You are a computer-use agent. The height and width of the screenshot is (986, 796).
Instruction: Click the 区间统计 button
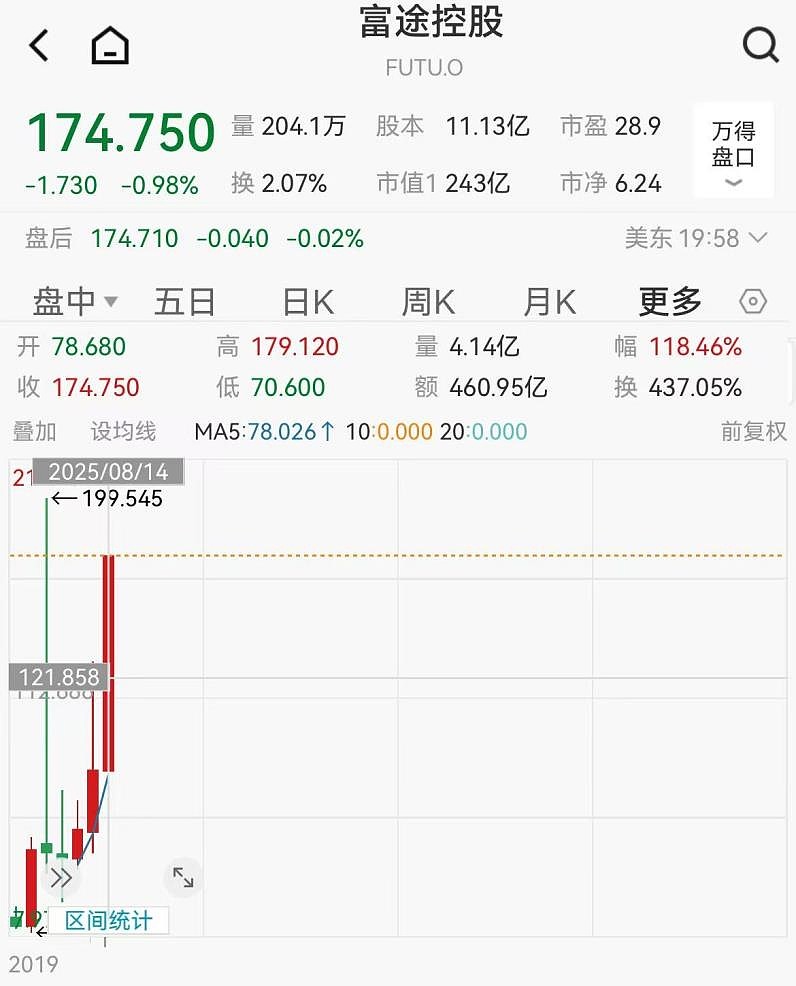pos(109,921)
